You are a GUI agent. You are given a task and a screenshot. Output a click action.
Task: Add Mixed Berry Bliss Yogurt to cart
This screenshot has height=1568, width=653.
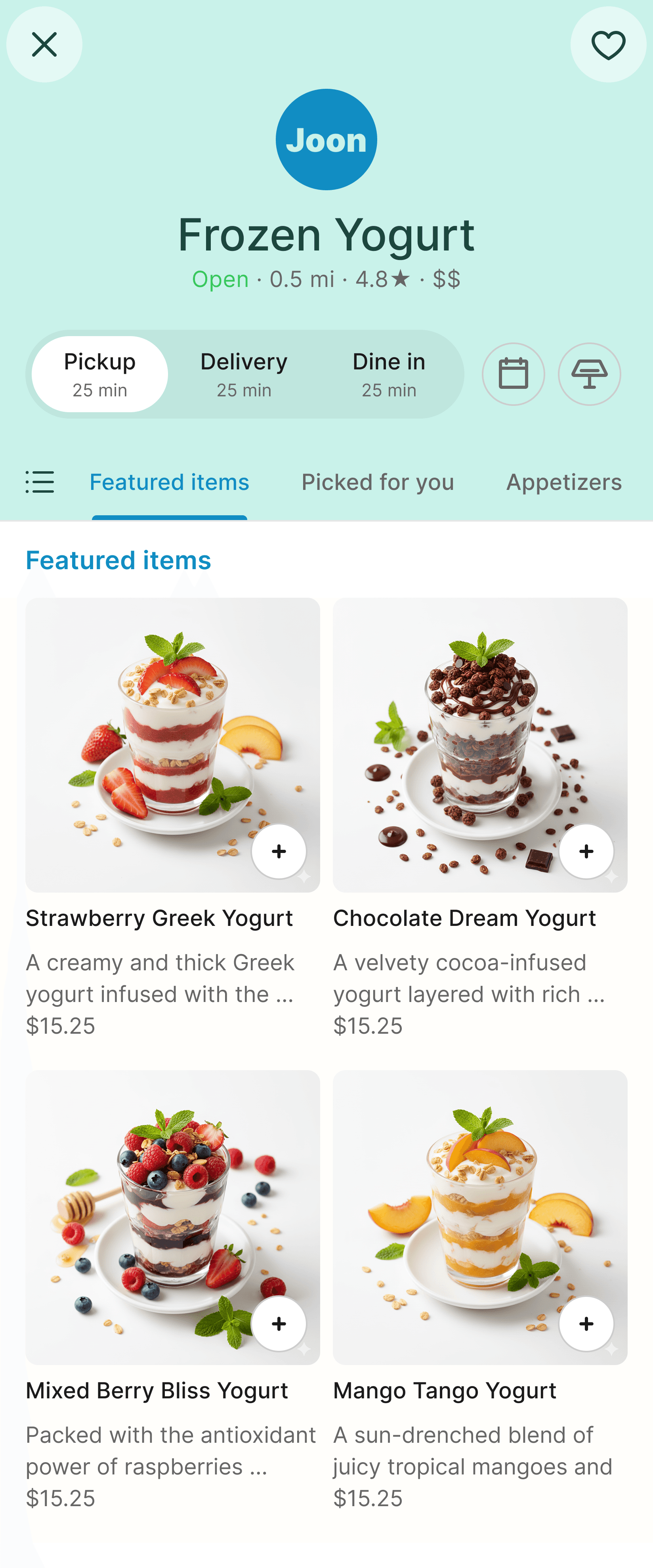(279, 1323)
